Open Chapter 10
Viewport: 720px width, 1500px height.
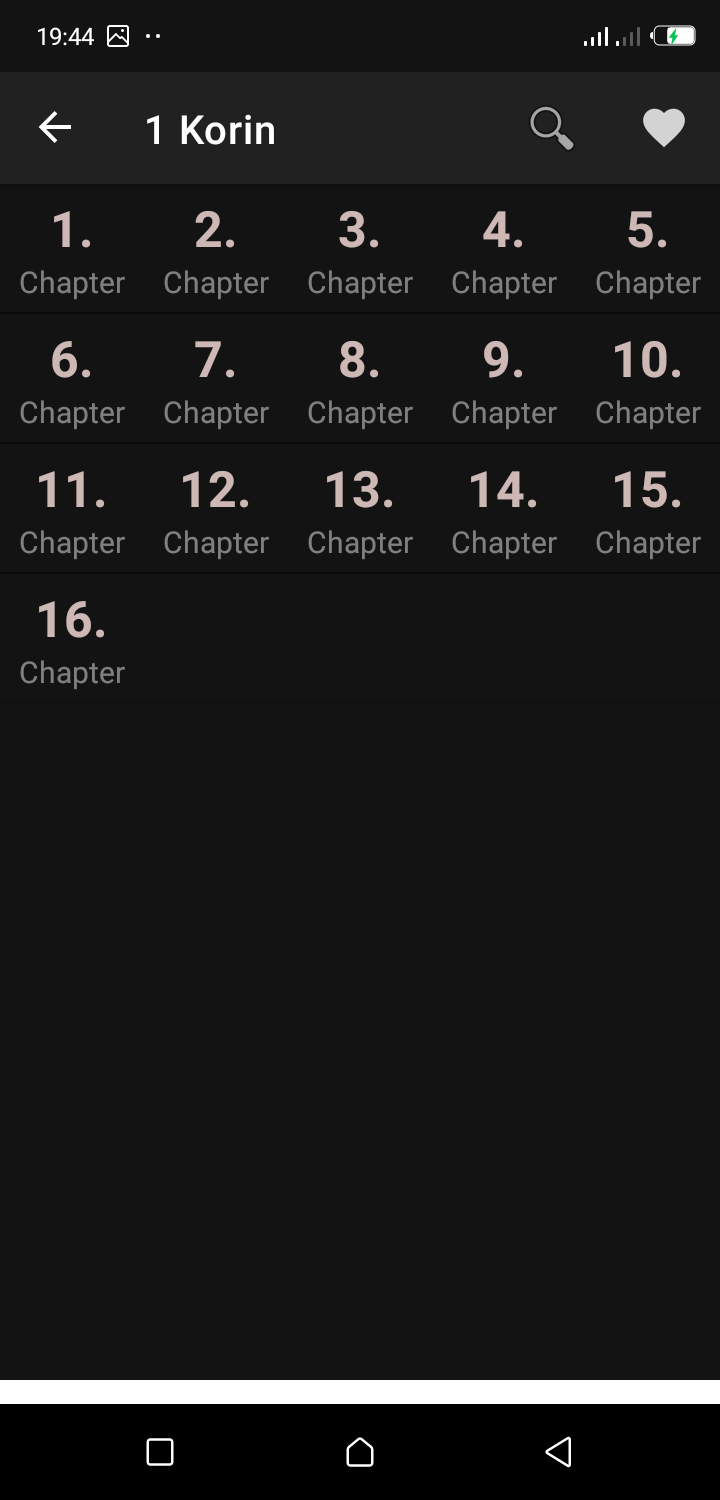point(648,379)
